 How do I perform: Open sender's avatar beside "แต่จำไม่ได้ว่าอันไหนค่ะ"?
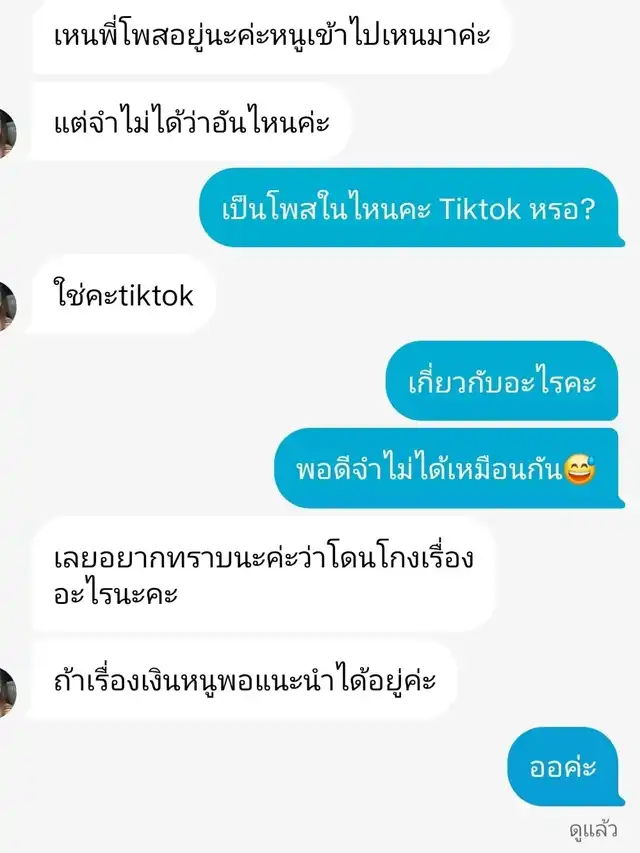tap(7, 133)
